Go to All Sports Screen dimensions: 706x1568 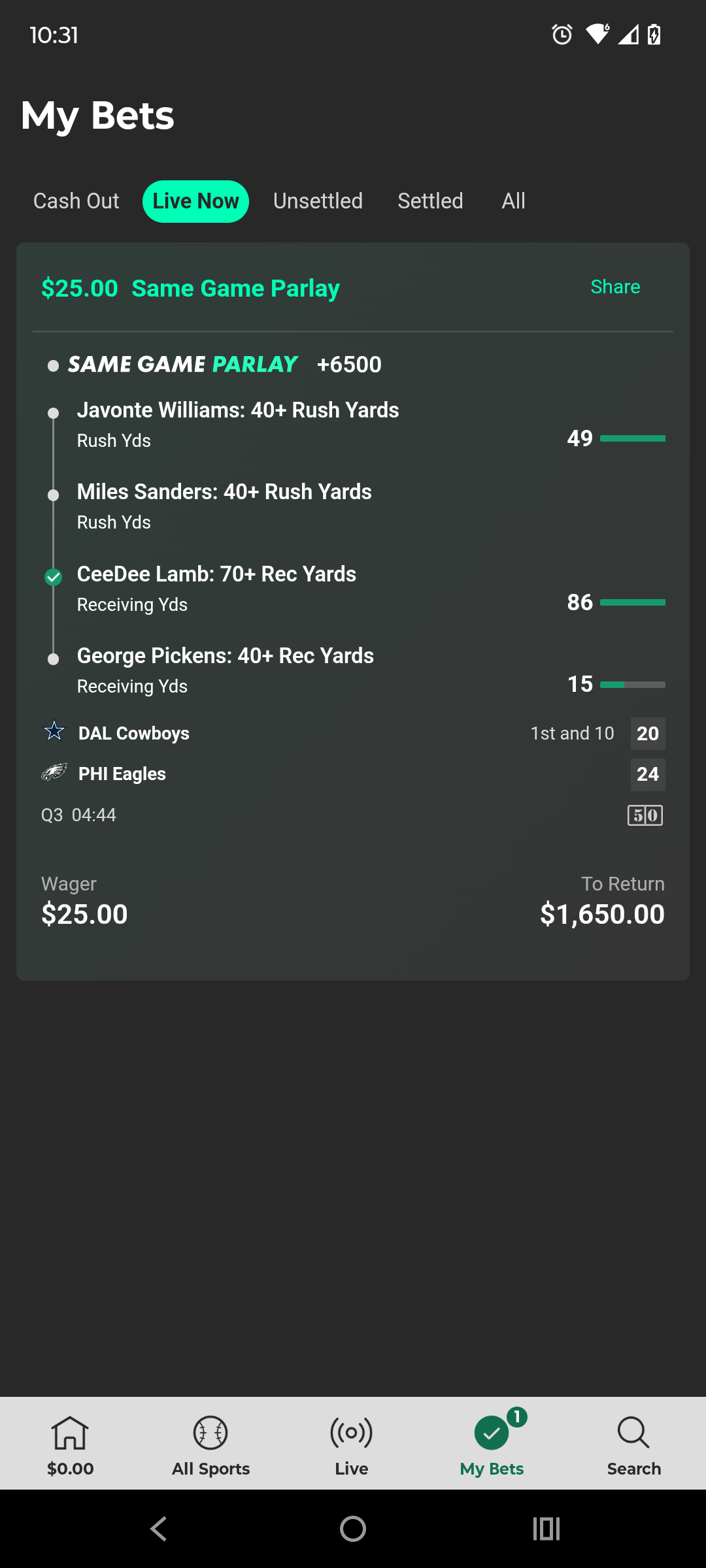point(211,1445)
